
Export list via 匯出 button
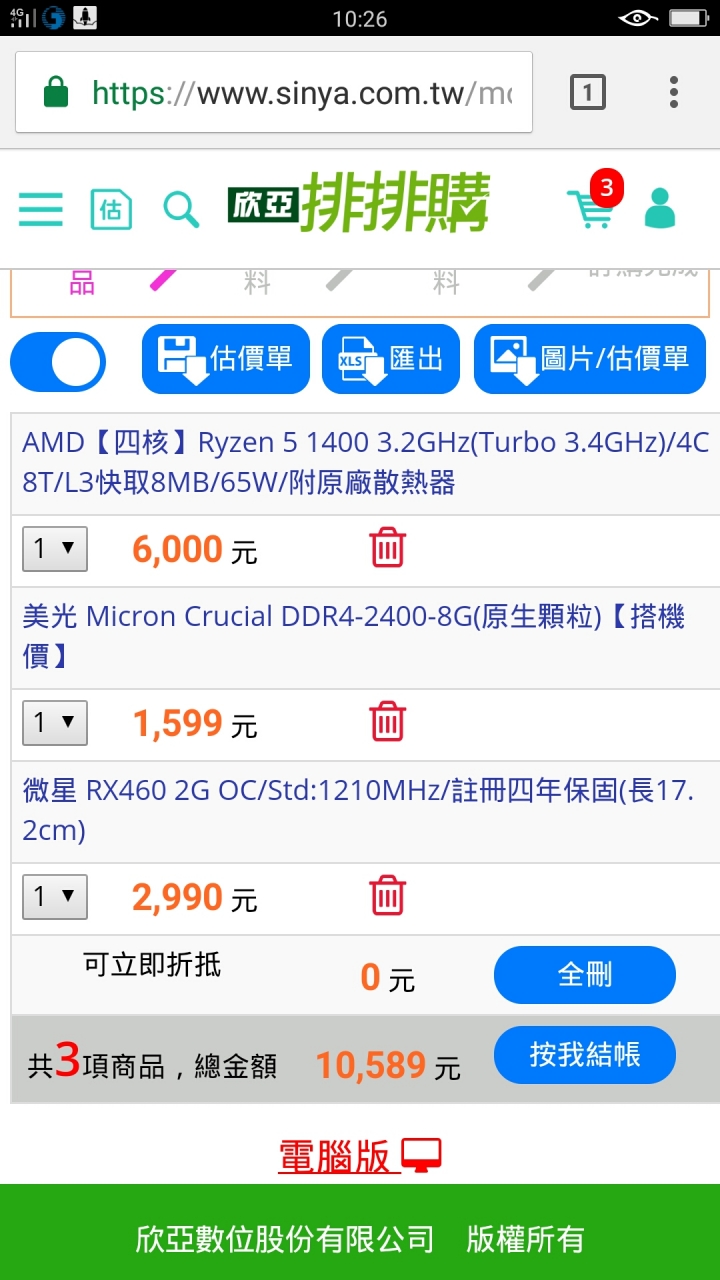tap(391, 359)
